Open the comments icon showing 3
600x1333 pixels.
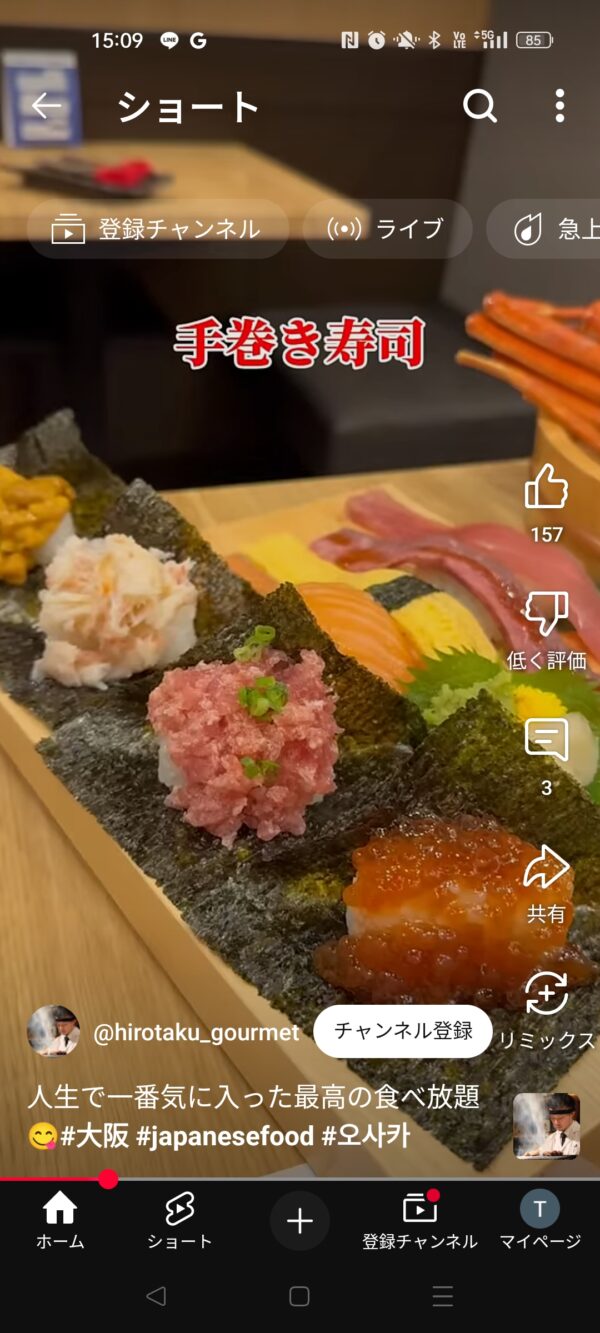pyautogui.click(x=547, y=741)
